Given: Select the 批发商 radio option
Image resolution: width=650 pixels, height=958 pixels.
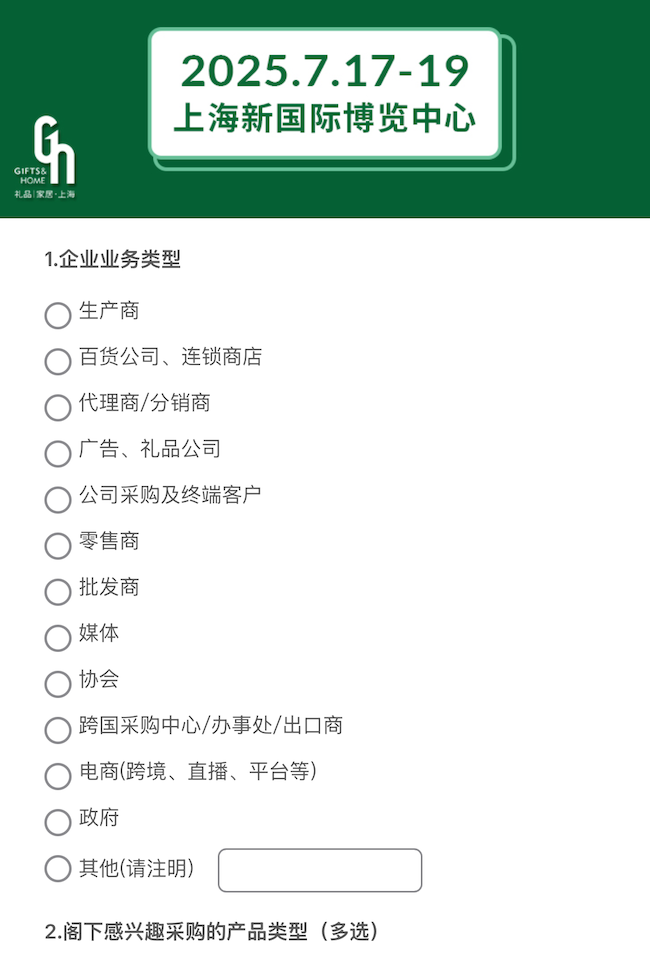Looking at the screenshot, I should [58, 591].
